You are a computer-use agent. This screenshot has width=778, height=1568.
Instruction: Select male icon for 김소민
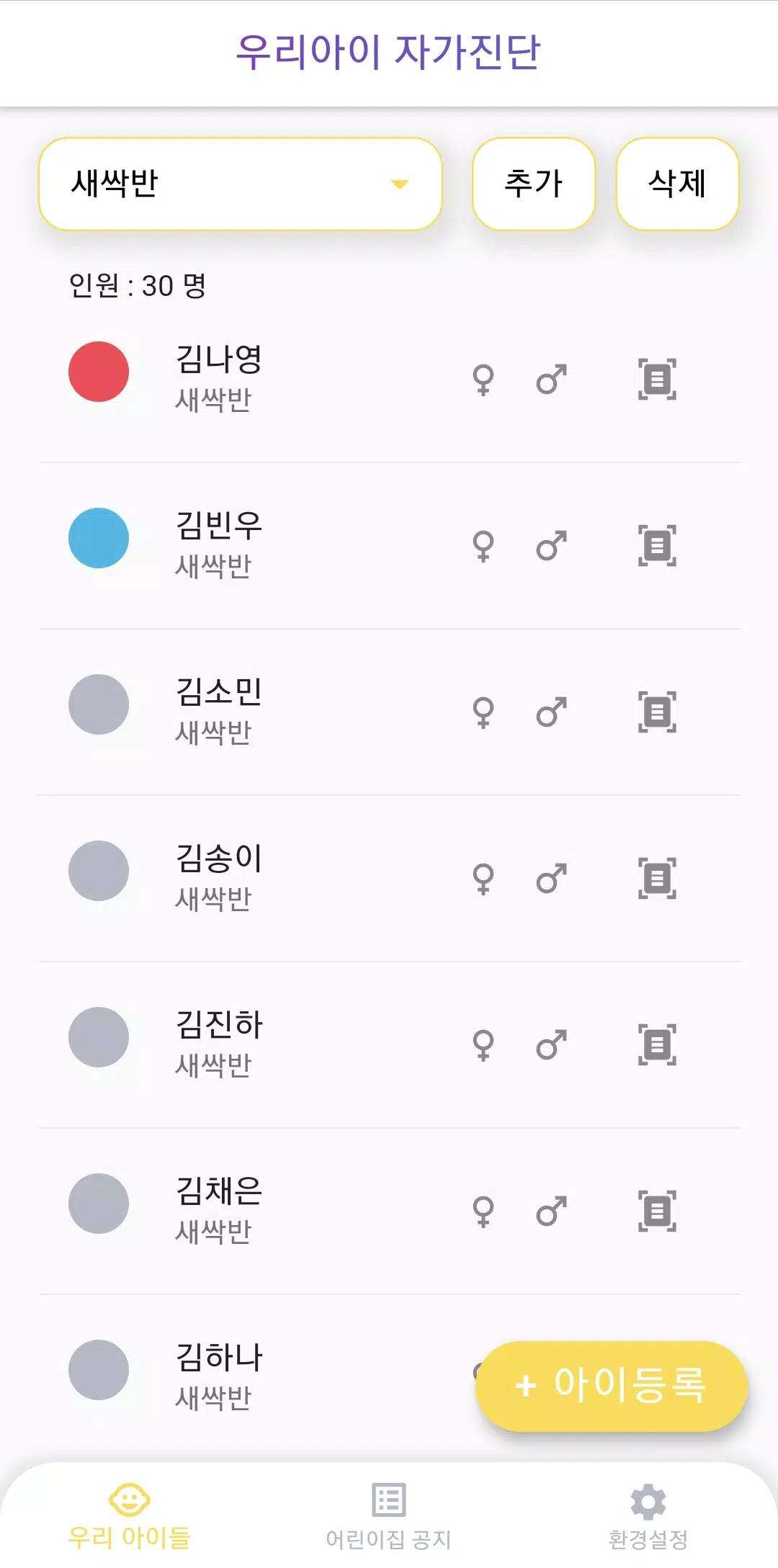[x=552, y=712]
